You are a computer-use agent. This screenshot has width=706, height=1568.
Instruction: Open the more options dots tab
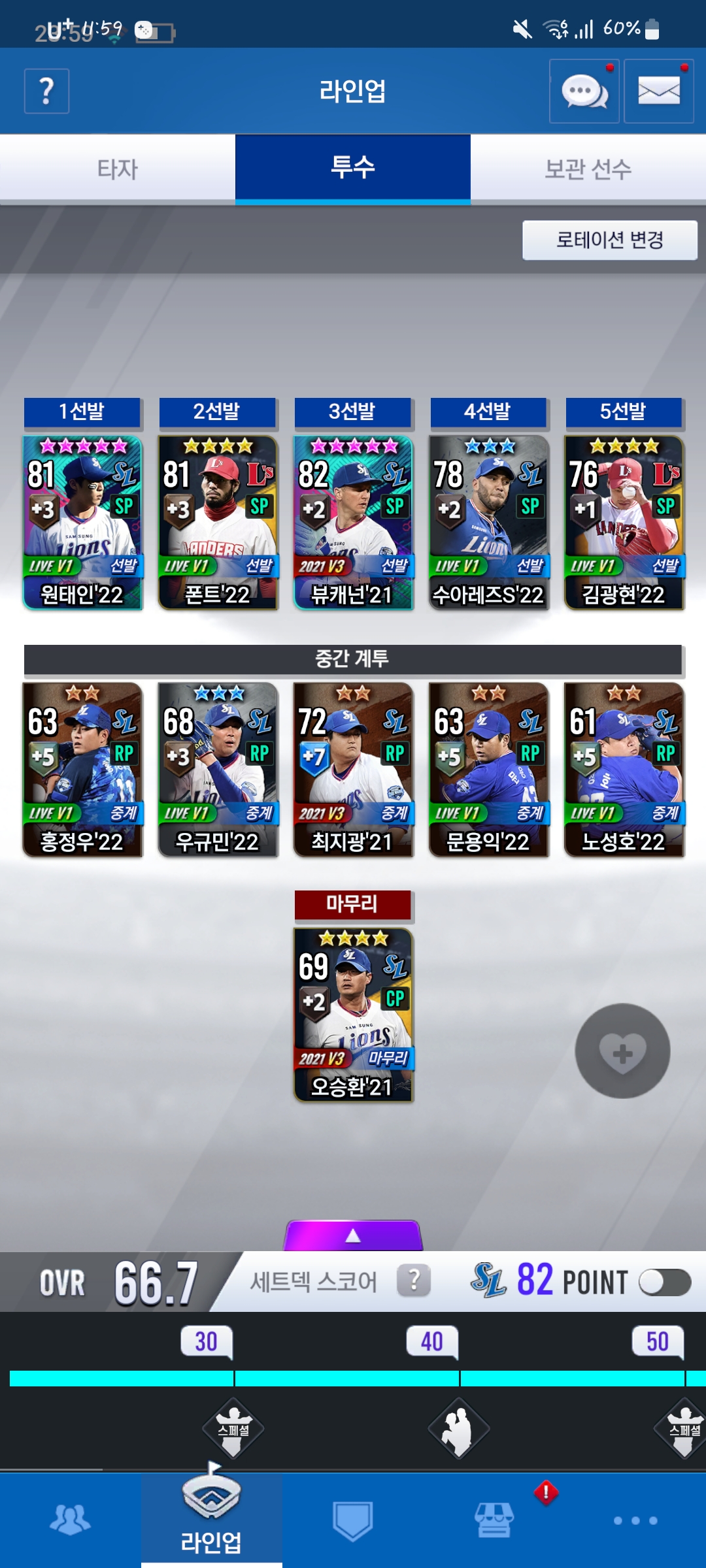pyautogui.click(x=635, y=1521)
